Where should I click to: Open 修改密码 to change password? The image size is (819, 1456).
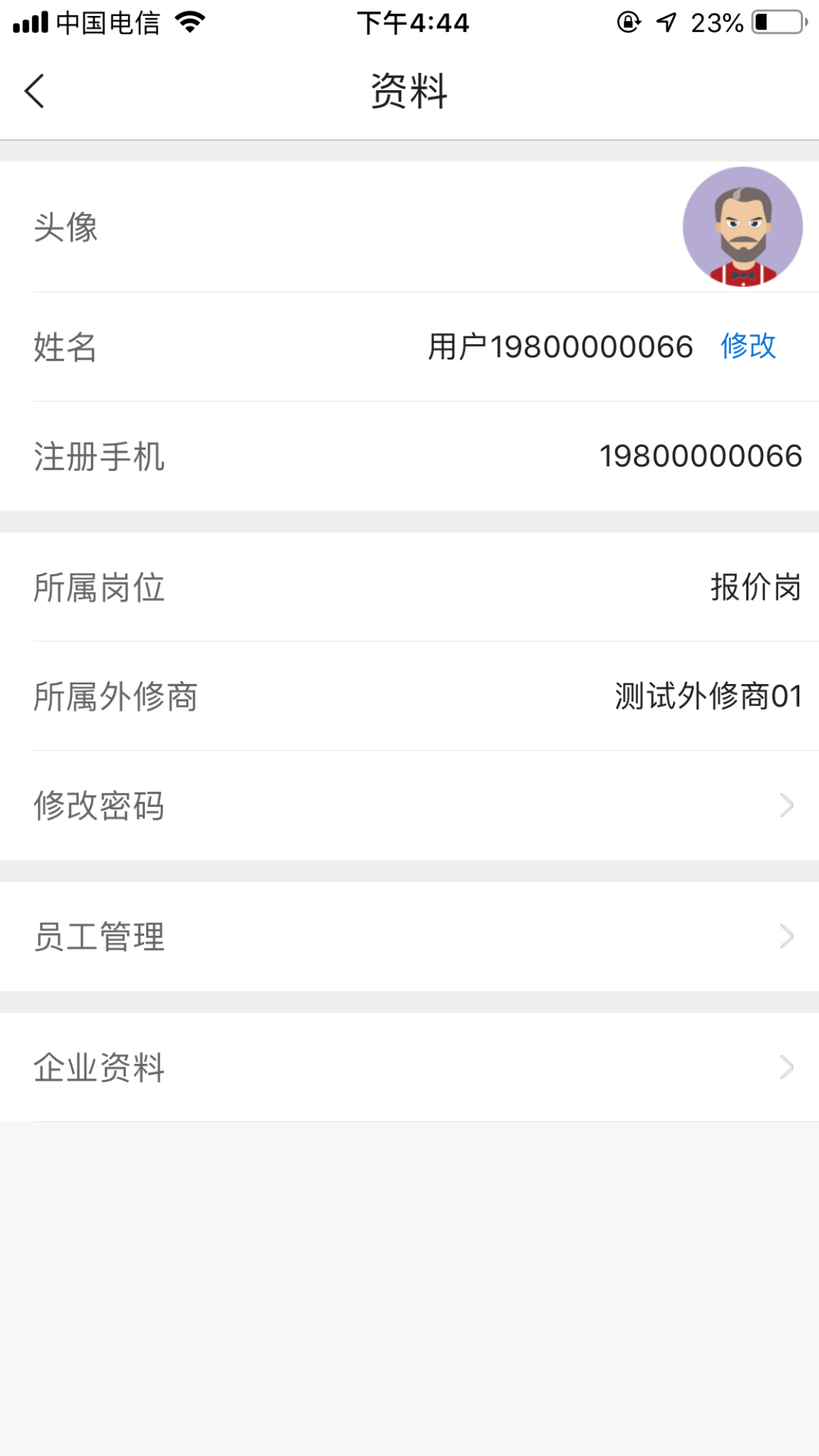100,805
